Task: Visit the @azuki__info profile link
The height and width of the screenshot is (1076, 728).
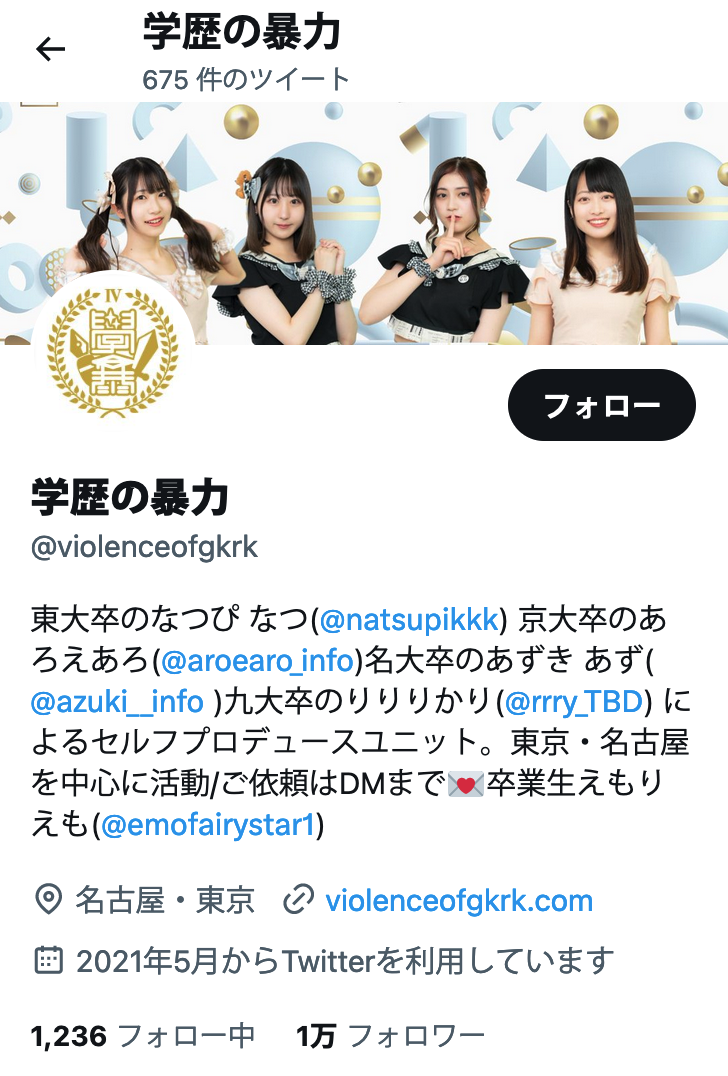Action: pyautogui.click(x=118, y=701)
